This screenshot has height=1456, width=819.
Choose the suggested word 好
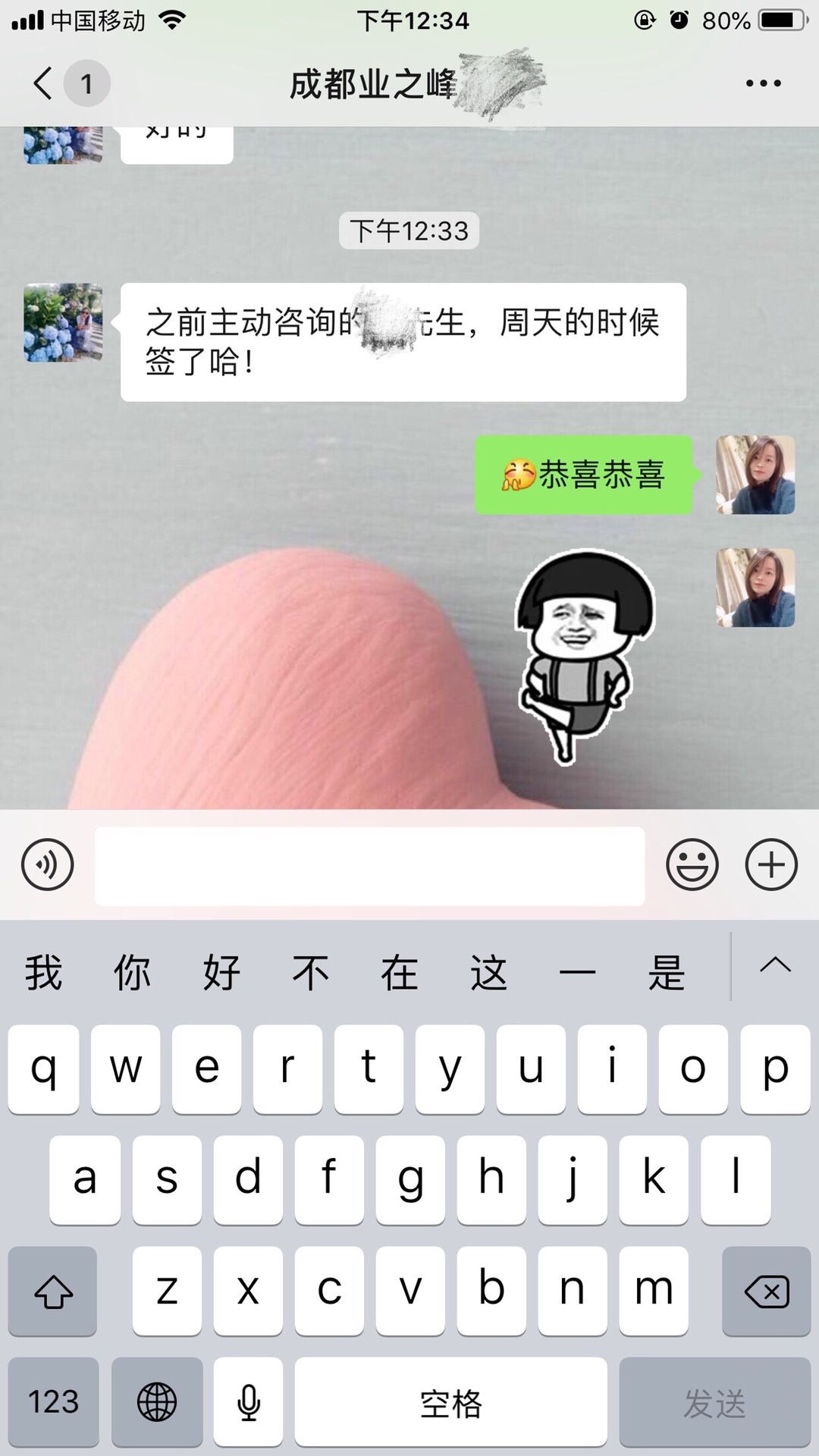coord(221,972)
